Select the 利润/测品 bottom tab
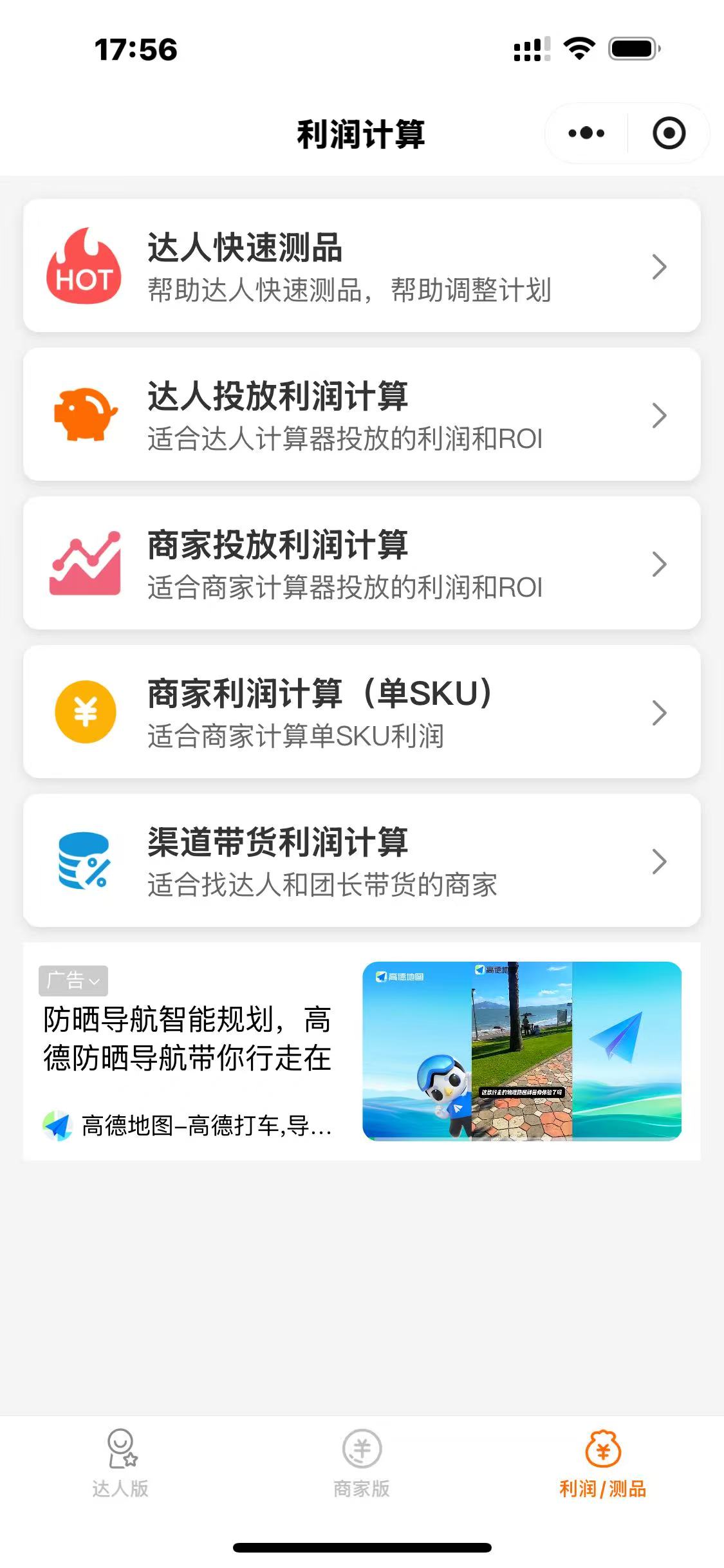 pyautogui.click(x=604, y=1470)
